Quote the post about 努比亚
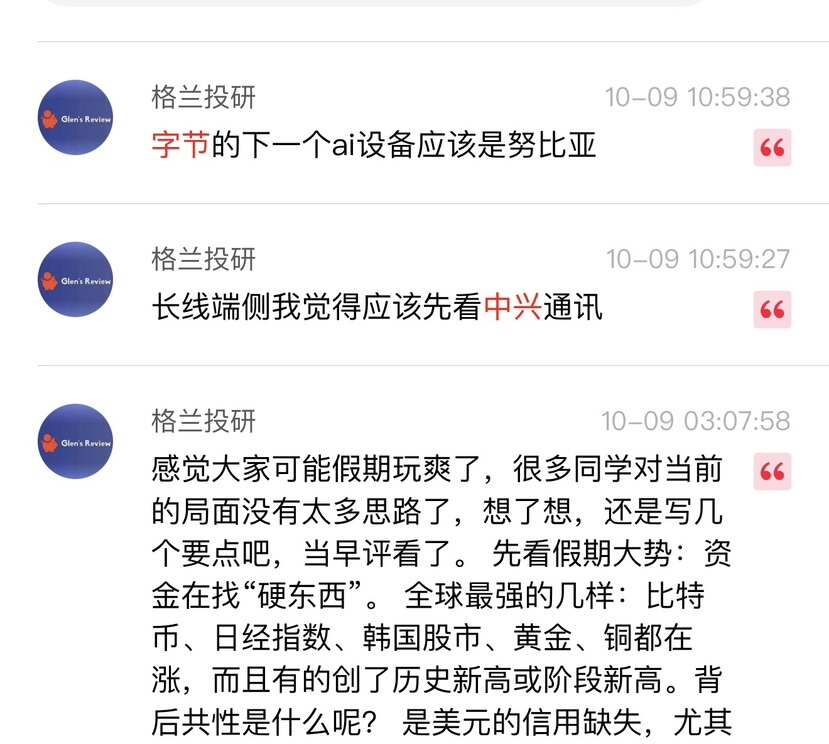This screenshot has height=744, width=829. click(771, 148)
